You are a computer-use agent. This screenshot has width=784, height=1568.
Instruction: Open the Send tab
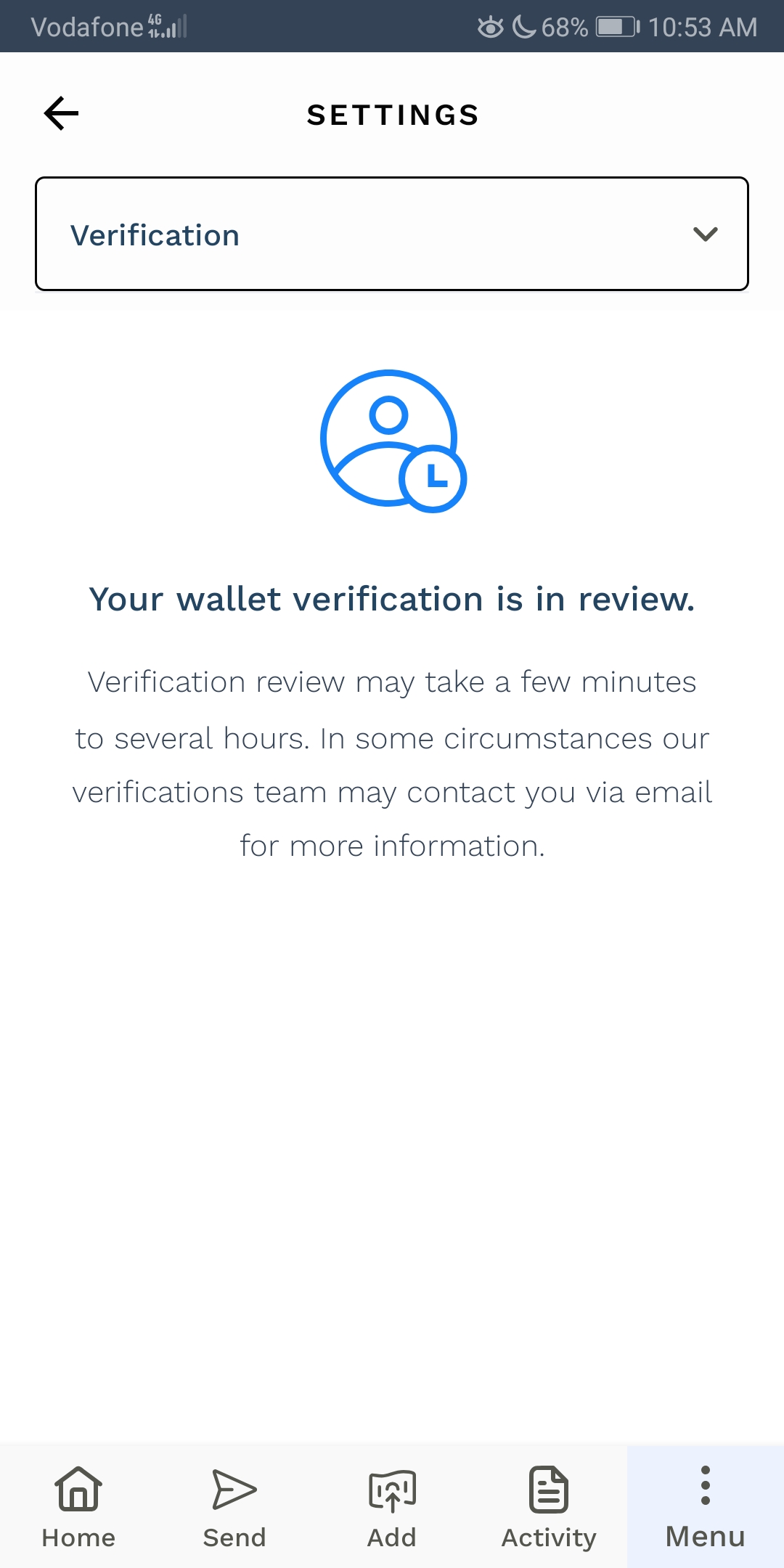pyautogui.click(x=234, y=1507)
